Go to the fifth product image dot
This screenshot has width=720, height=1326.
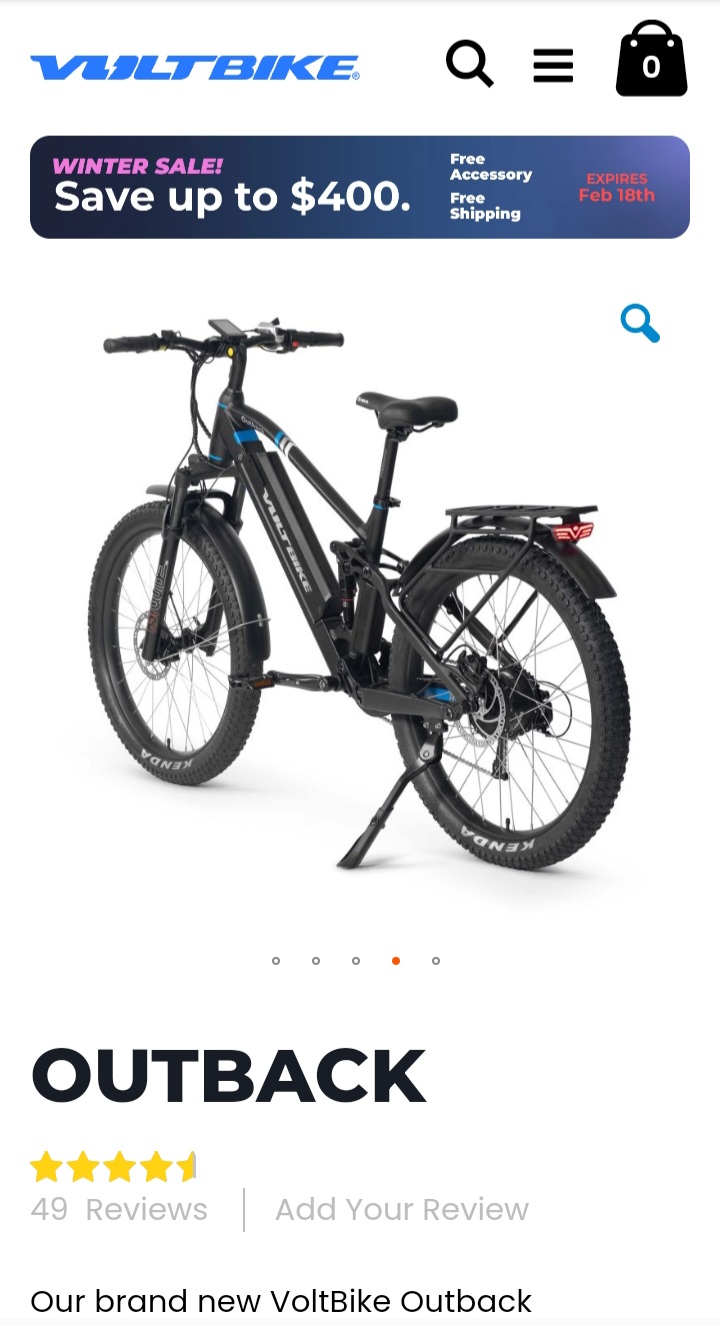point(436,961)
